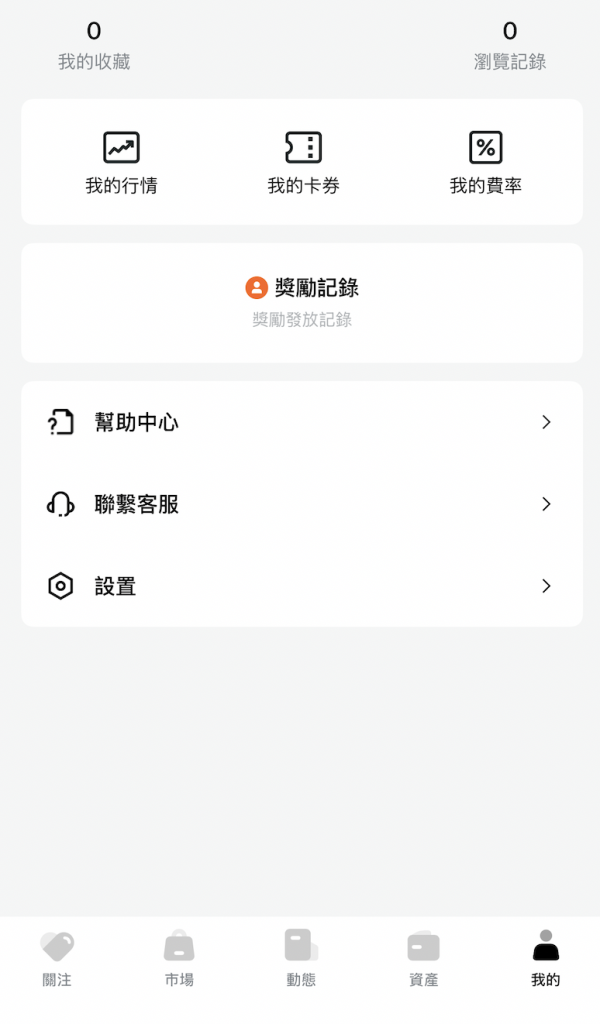This screenshot has width=600, height=1024.
Task: View 瀏覽記錄 browsing history
Action: coord(509,46)
